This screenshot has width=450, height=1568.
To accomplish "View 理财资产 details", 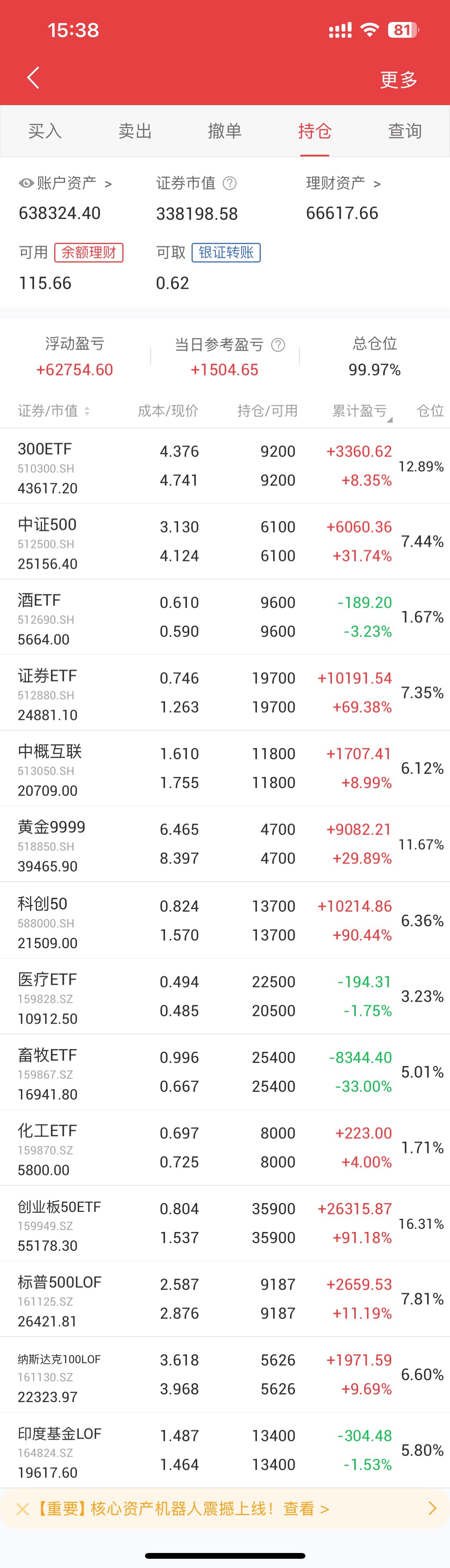I will pyautogui.click(x=343, y=183).
